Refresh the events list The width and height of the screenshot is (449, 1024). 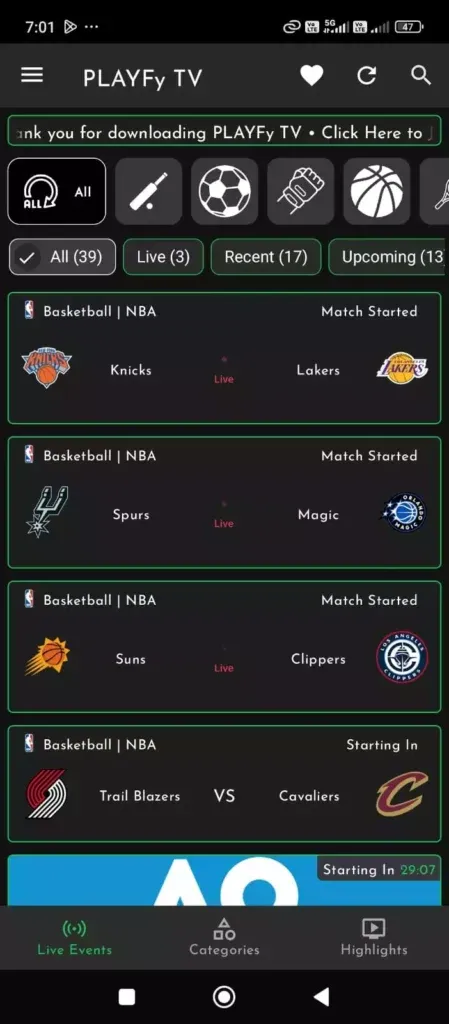click(366, 76)
